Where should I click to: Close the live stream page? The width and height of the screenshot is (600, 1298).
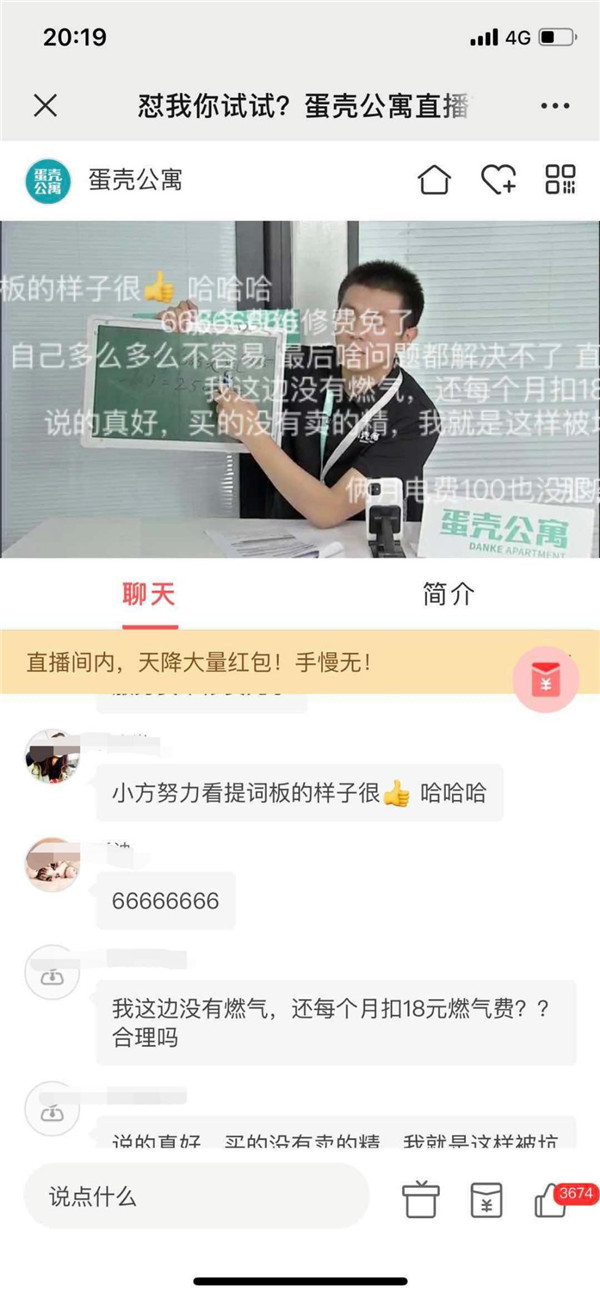click(46, 106)
